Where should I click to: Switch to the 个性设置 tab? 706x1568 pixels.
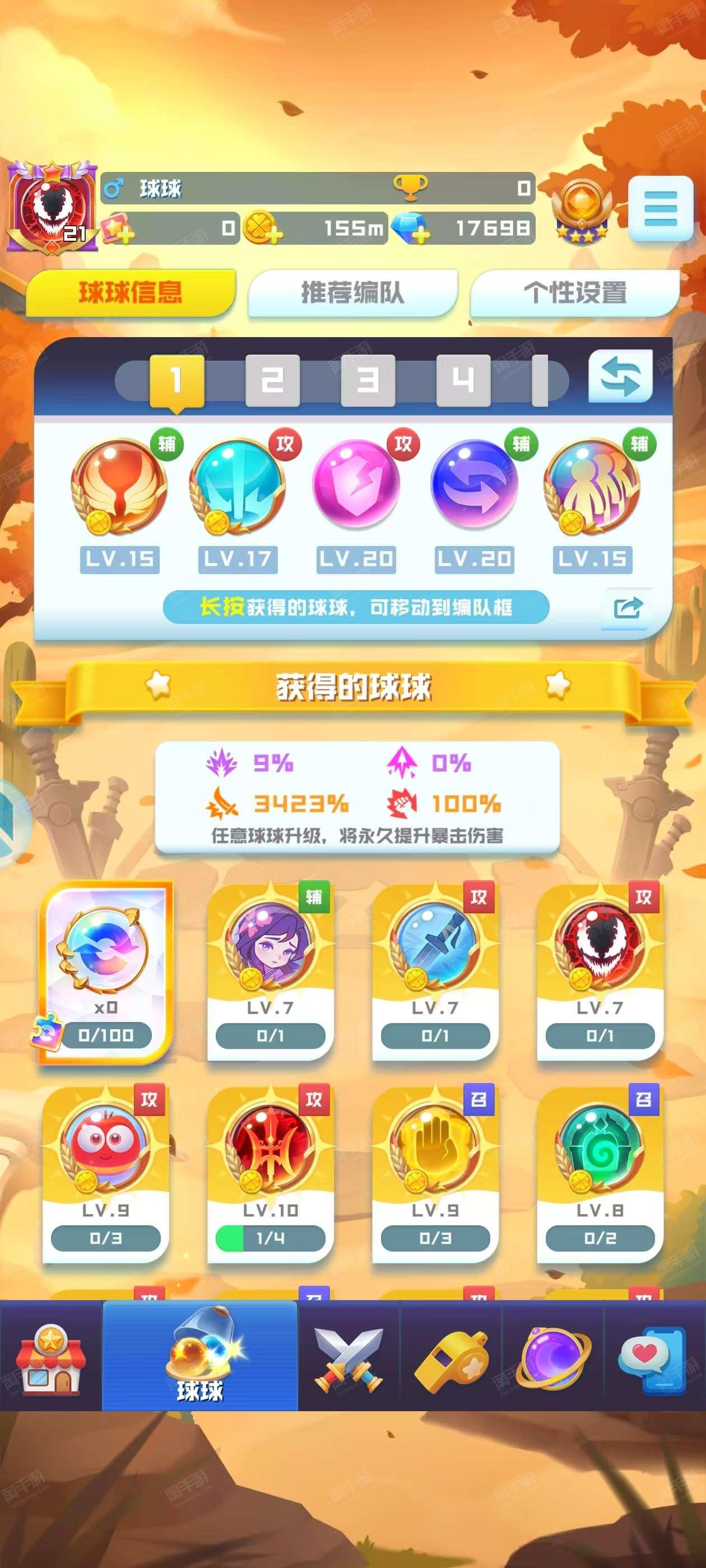[575, 293]
